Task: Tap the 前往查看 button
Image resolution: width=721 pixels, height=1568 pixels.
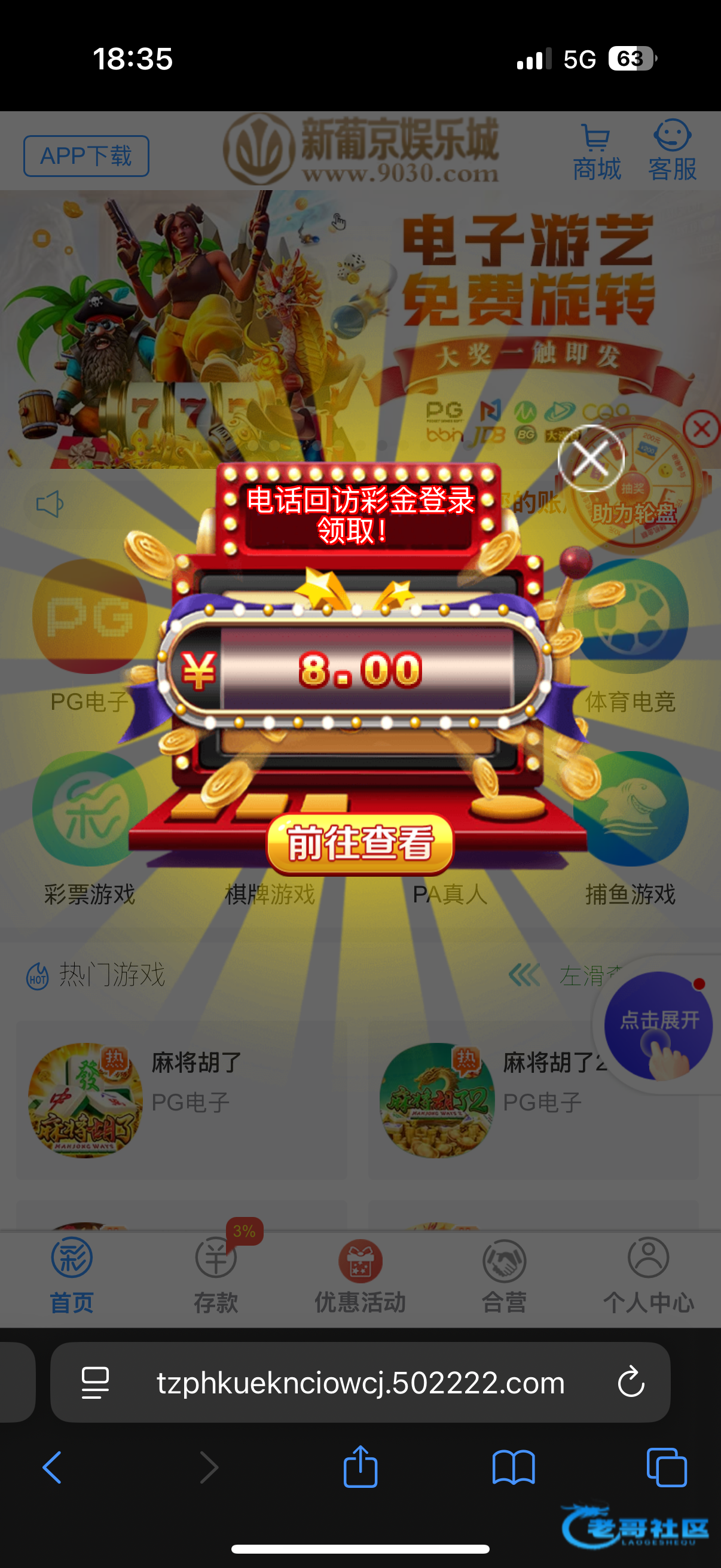Action: (x=360, y=844)
